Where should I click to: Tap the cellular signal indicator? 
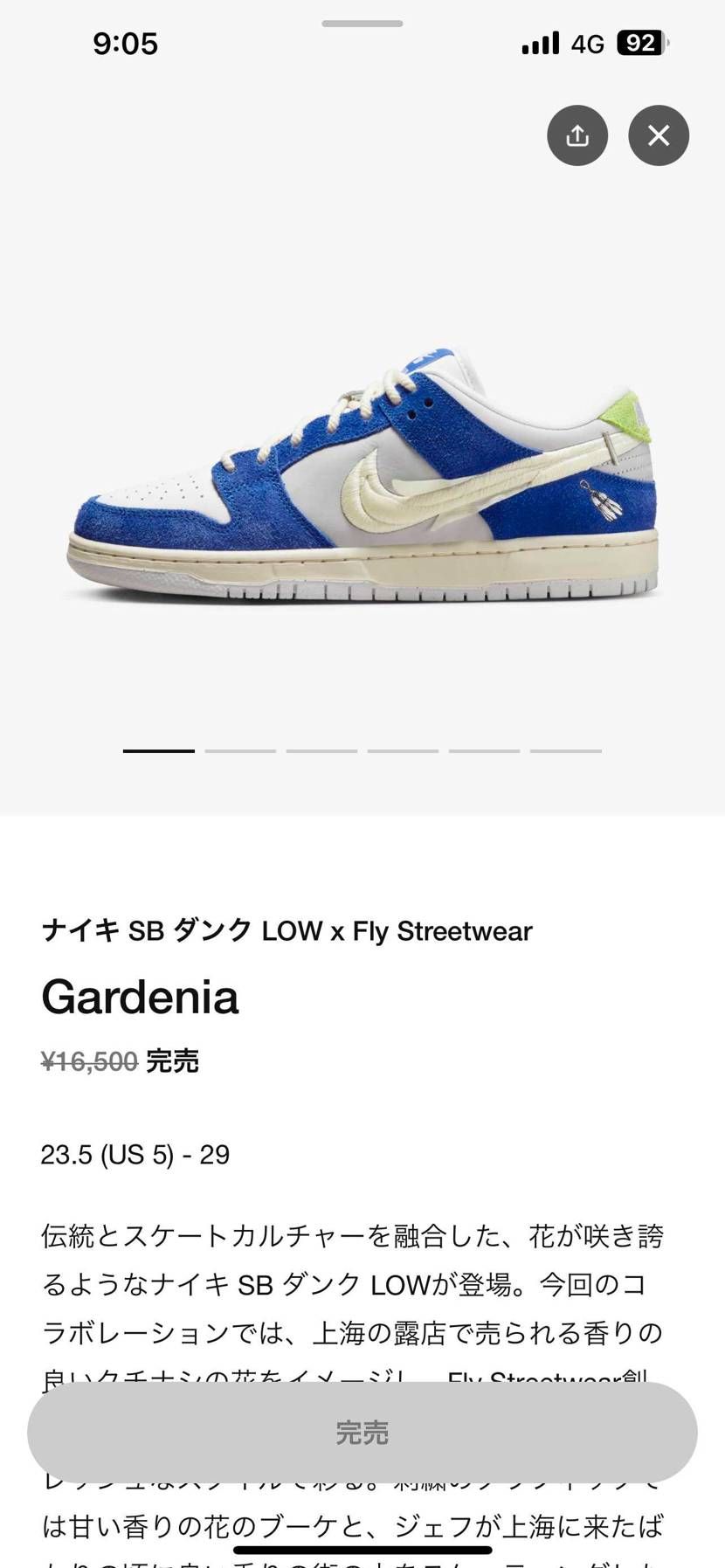pyautogui.click(x=539, y=42)
